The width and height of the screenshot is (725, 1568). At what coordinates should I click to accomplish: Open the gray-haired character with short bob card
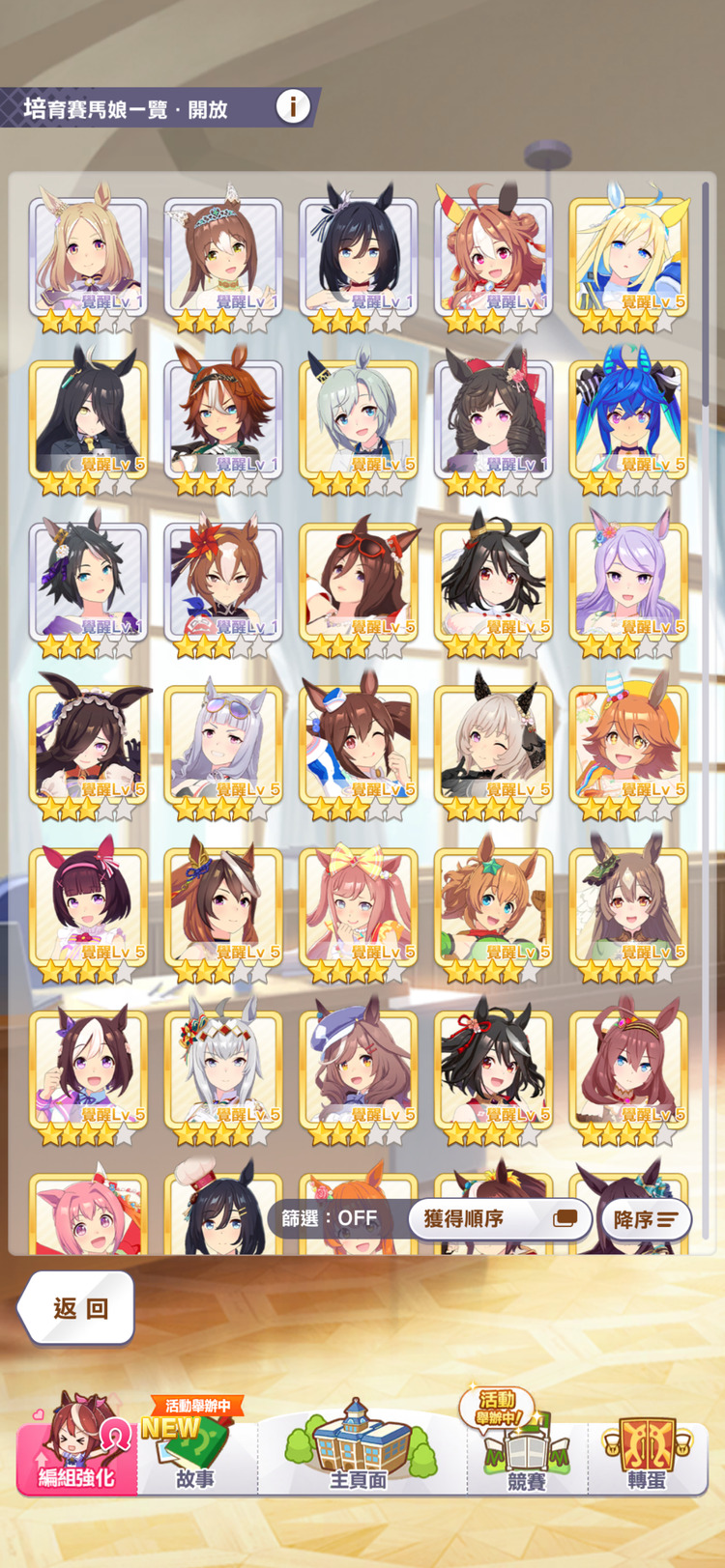359,418
